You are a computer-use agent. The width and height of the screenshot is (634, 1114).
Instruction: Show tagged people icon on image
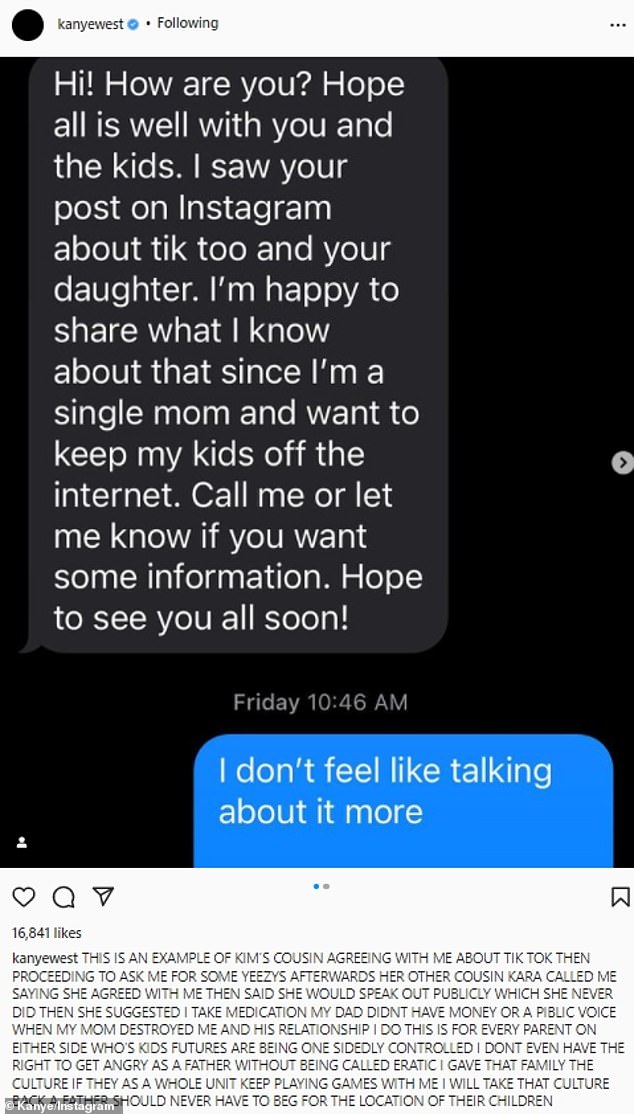[x=23, y=842]
